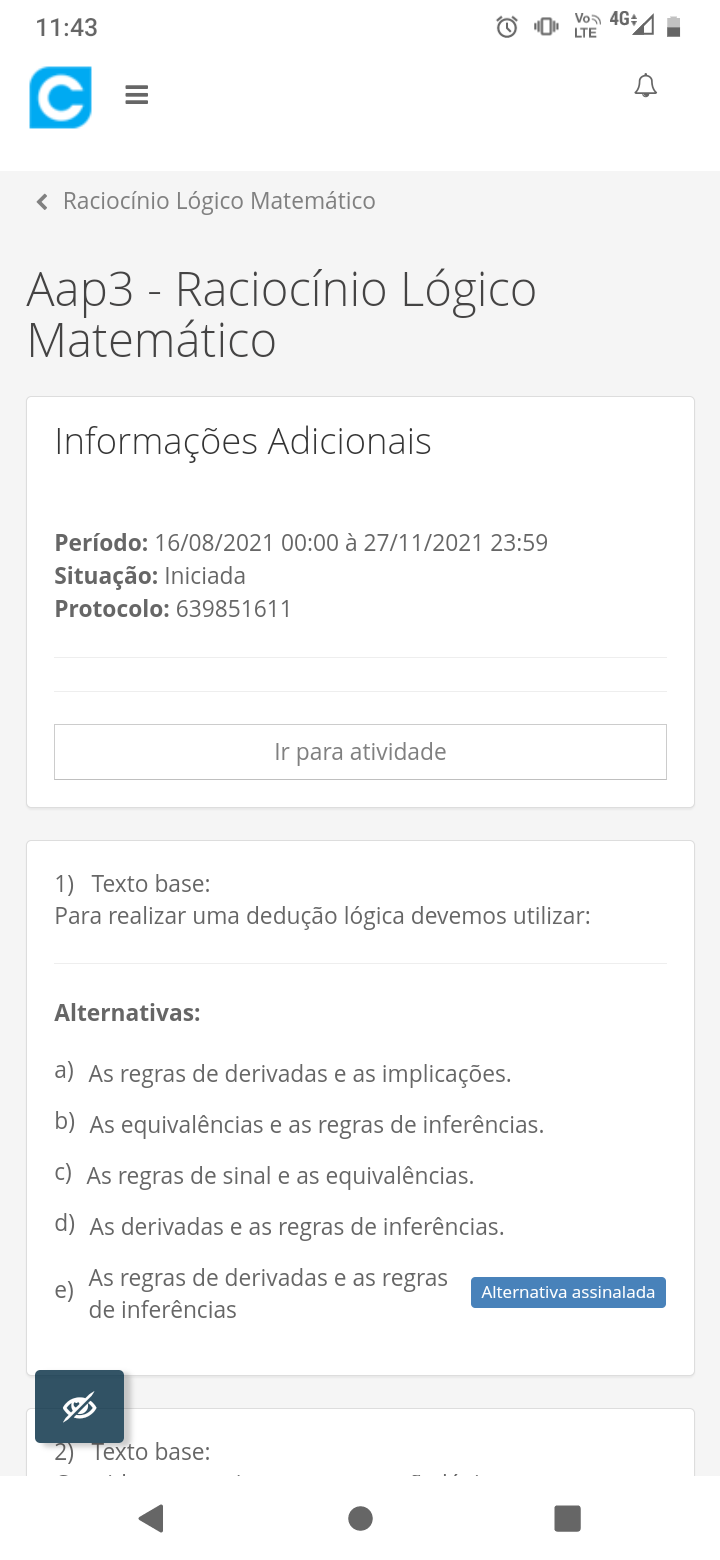Tap the back chevron beside course title
The height and width of the screenshot is (1560, 720).
tap(41, 201)
